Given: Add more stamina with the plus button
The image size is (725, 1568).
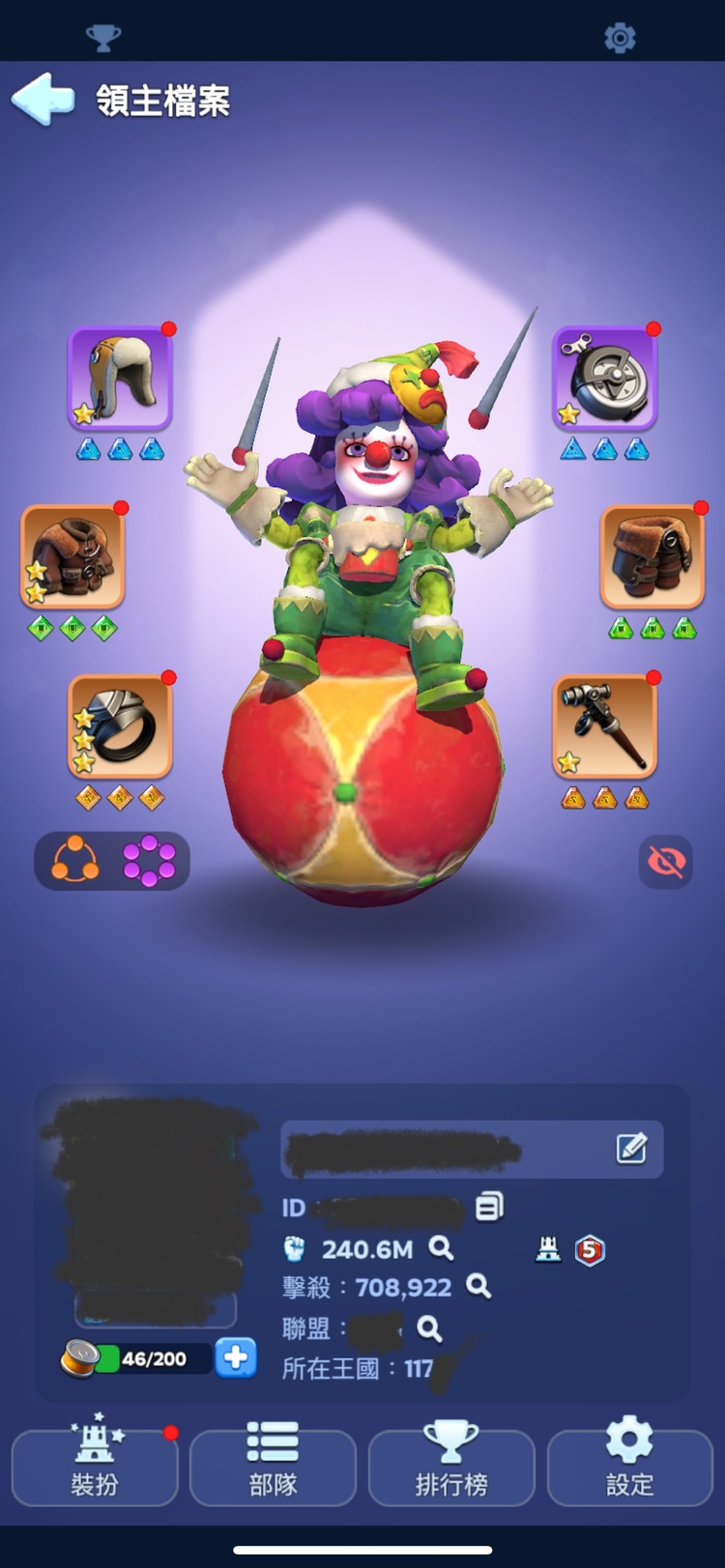Looking at the screenshot, I should 235,1357.
